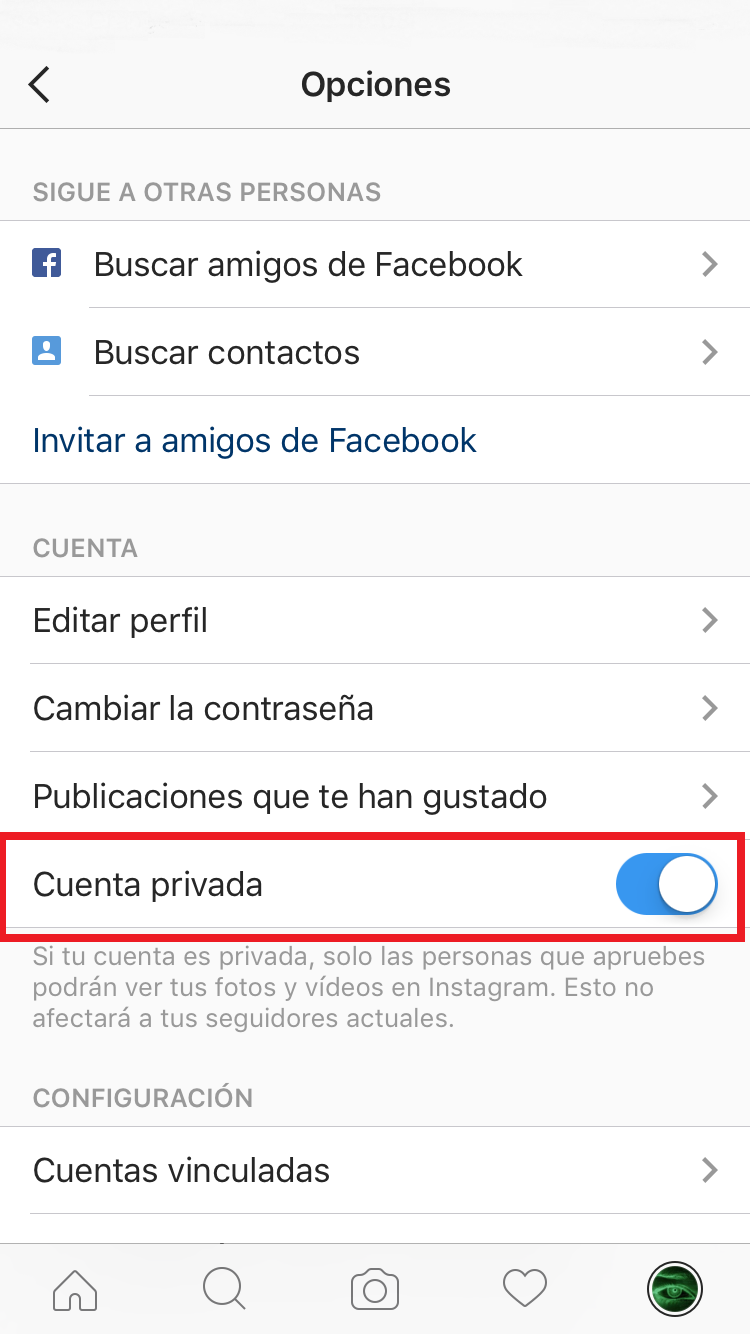
Task: Open Publicaciones que te han gustado
Action: click(375, 796)
